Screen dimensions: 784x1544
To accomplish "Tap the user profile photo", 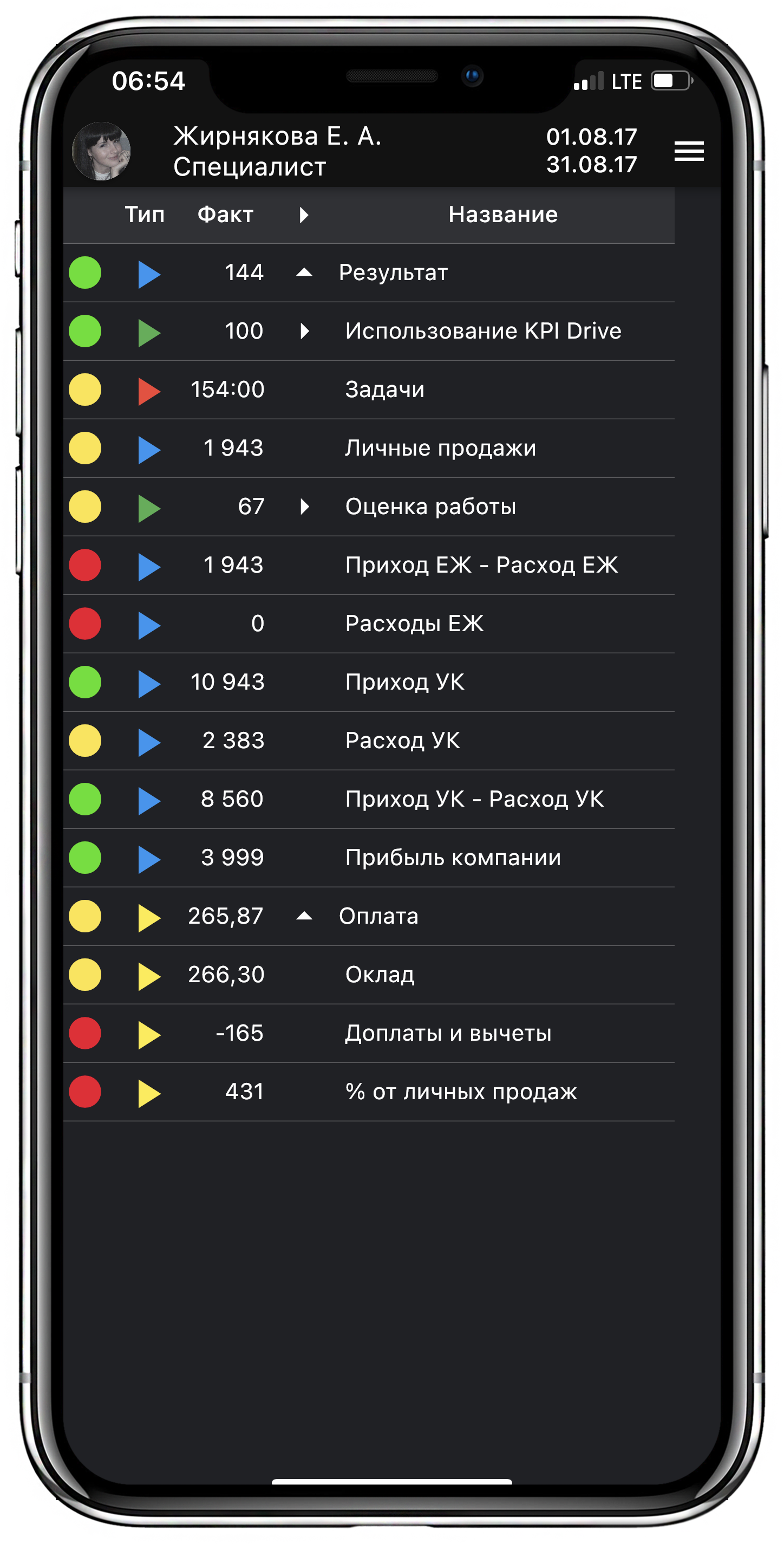I will click(x=101, y=151).
